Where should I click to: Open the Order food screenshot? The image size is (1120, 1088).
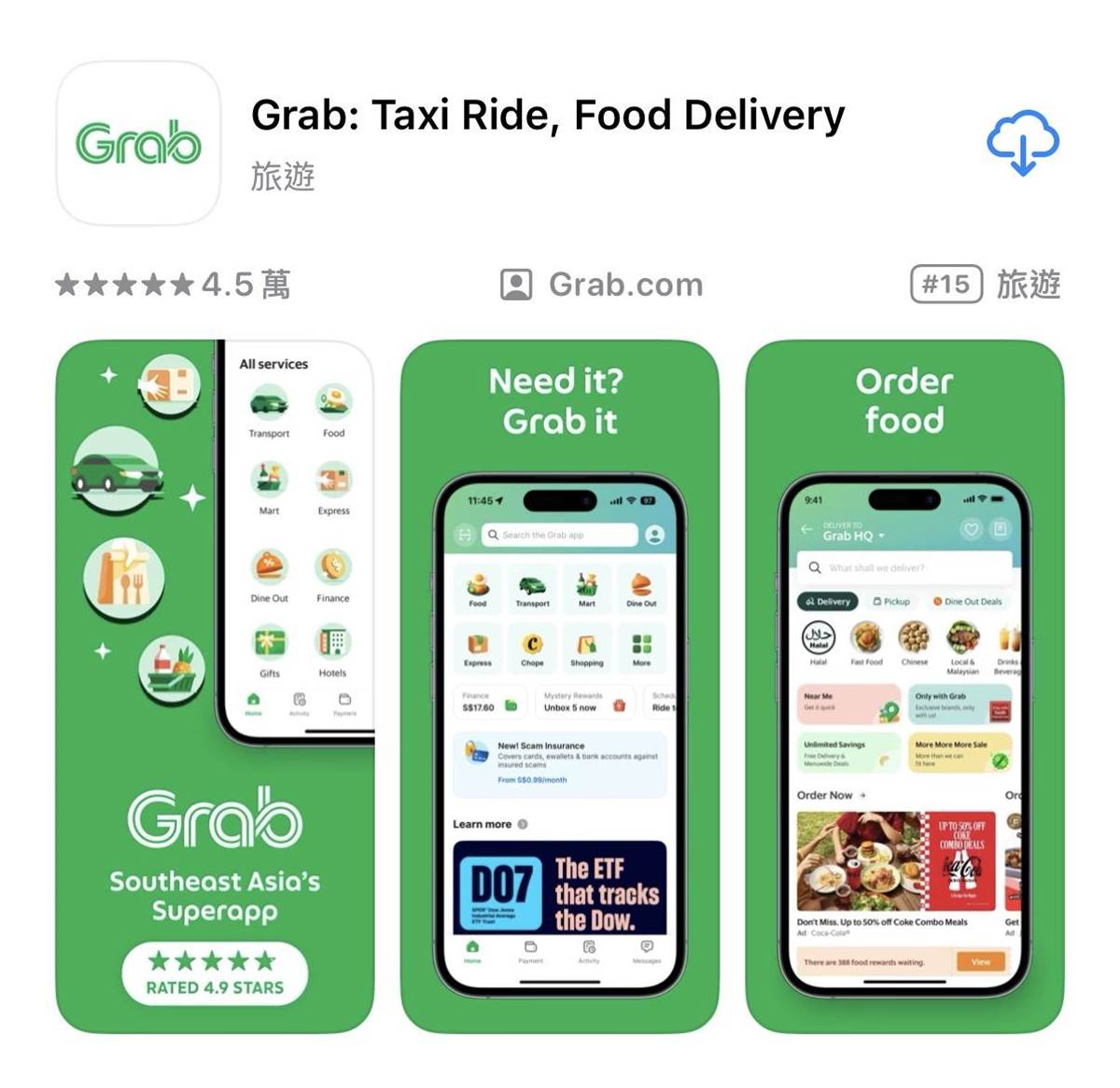903,686
